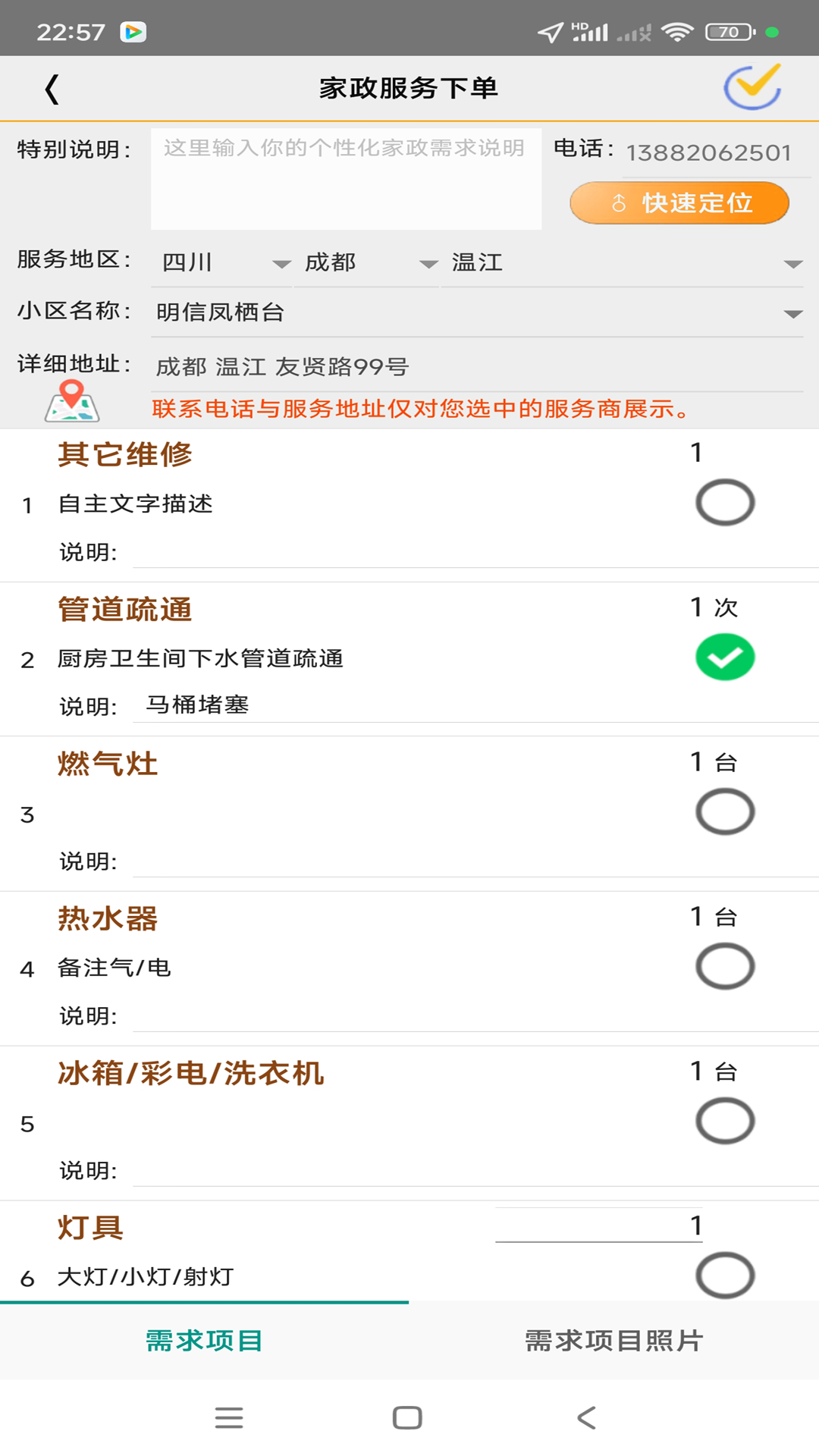
Task: Select the 其它维修 service circle
Action: click(725, 502)
